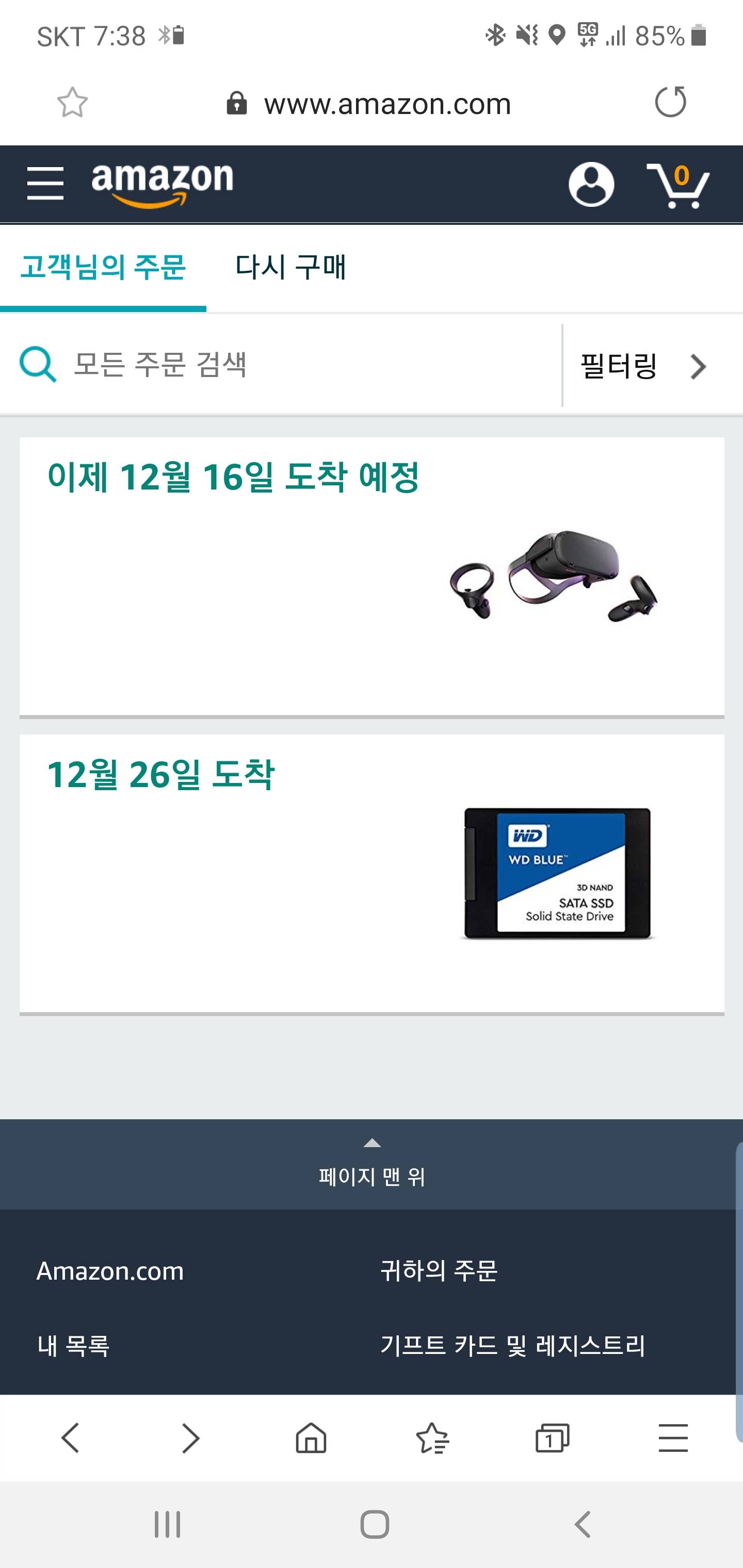
Task: Open the 내 목록 footer link
Action: pos(74,1345)
